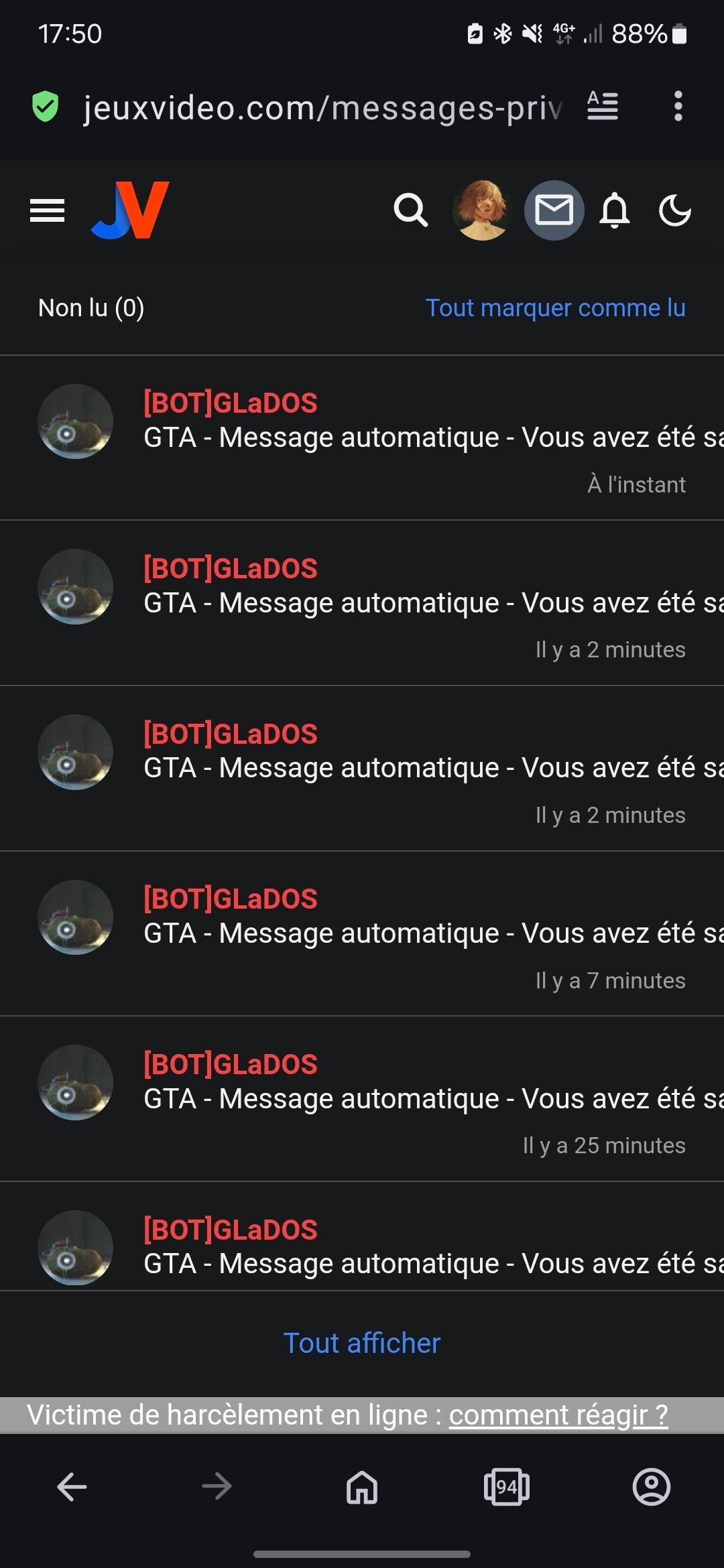This screenshot has height=1568, width=724.
Task: Open the browser home page
Action: (x=362, y=1487)
